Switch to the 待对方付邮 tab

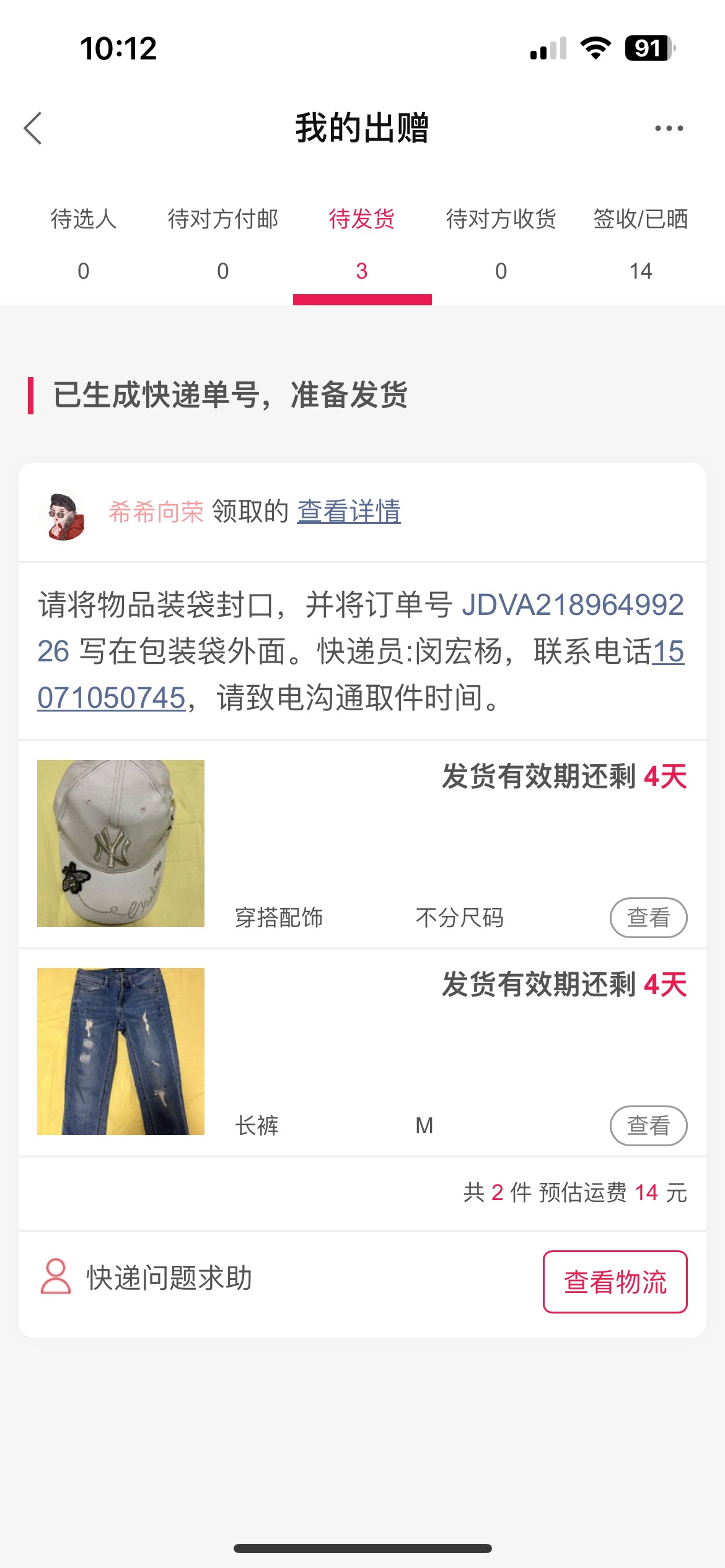click(x=223, y=245)
